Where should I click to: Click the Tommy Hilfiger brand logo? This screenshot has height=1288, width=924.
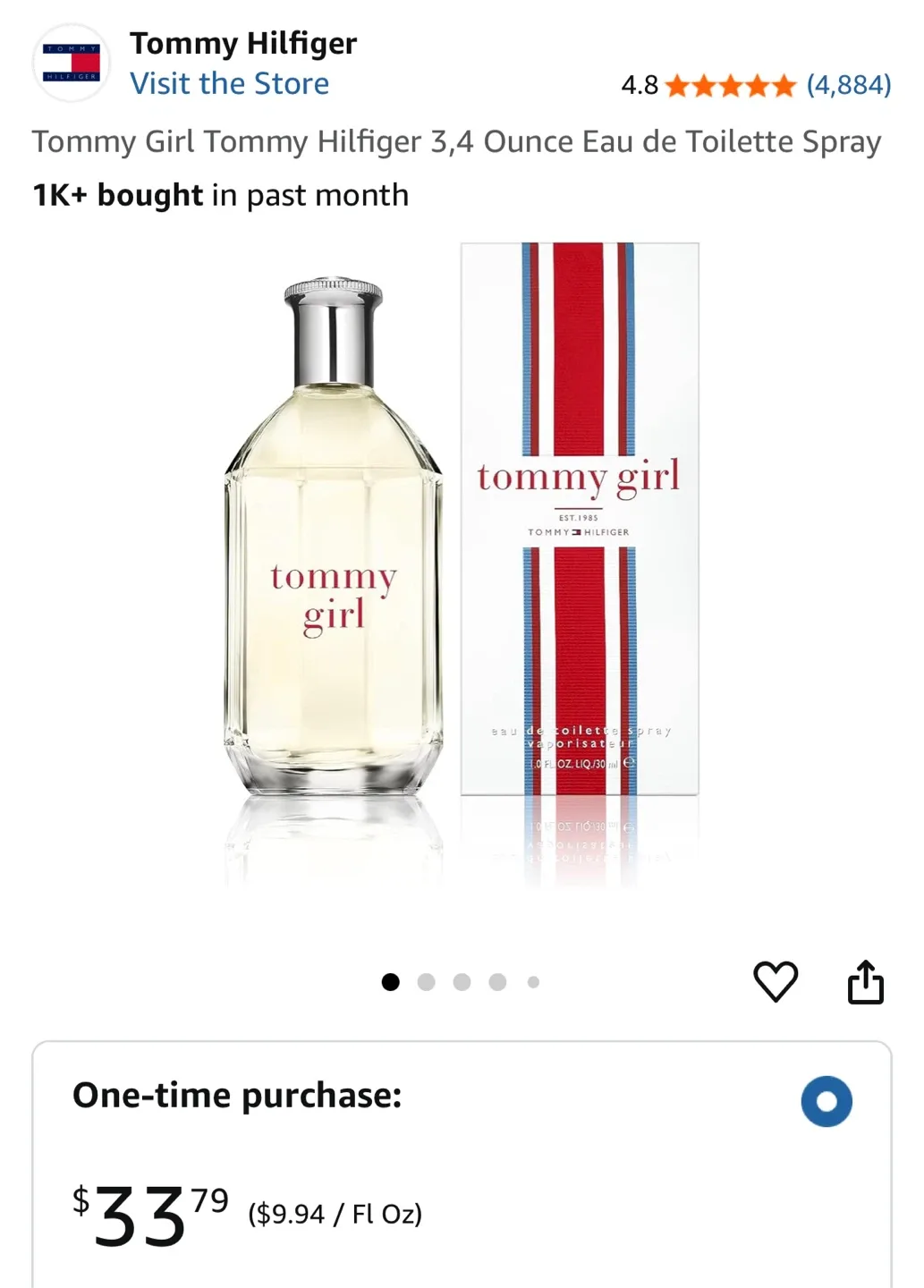coord(70,62)
